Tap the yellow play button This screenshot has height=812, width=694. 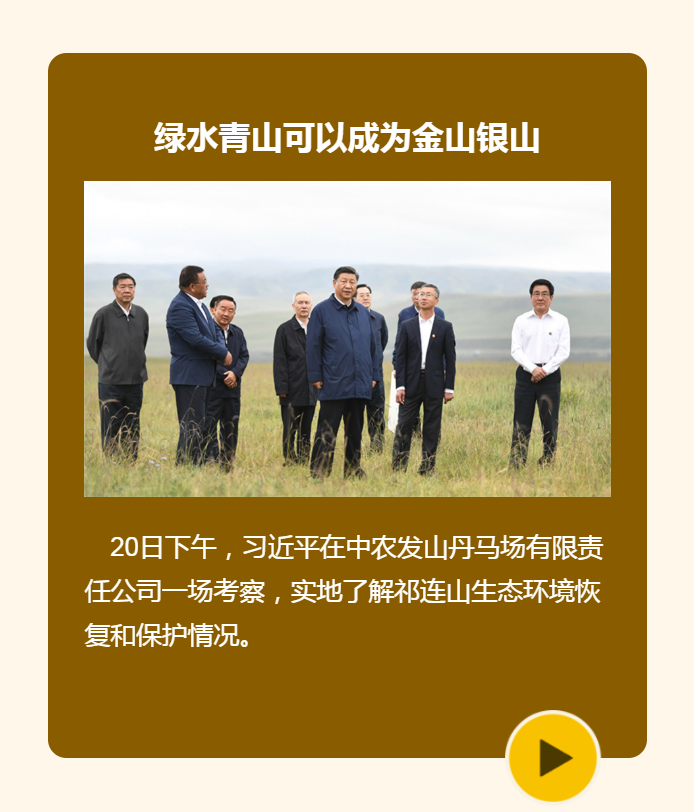(553, 757)
